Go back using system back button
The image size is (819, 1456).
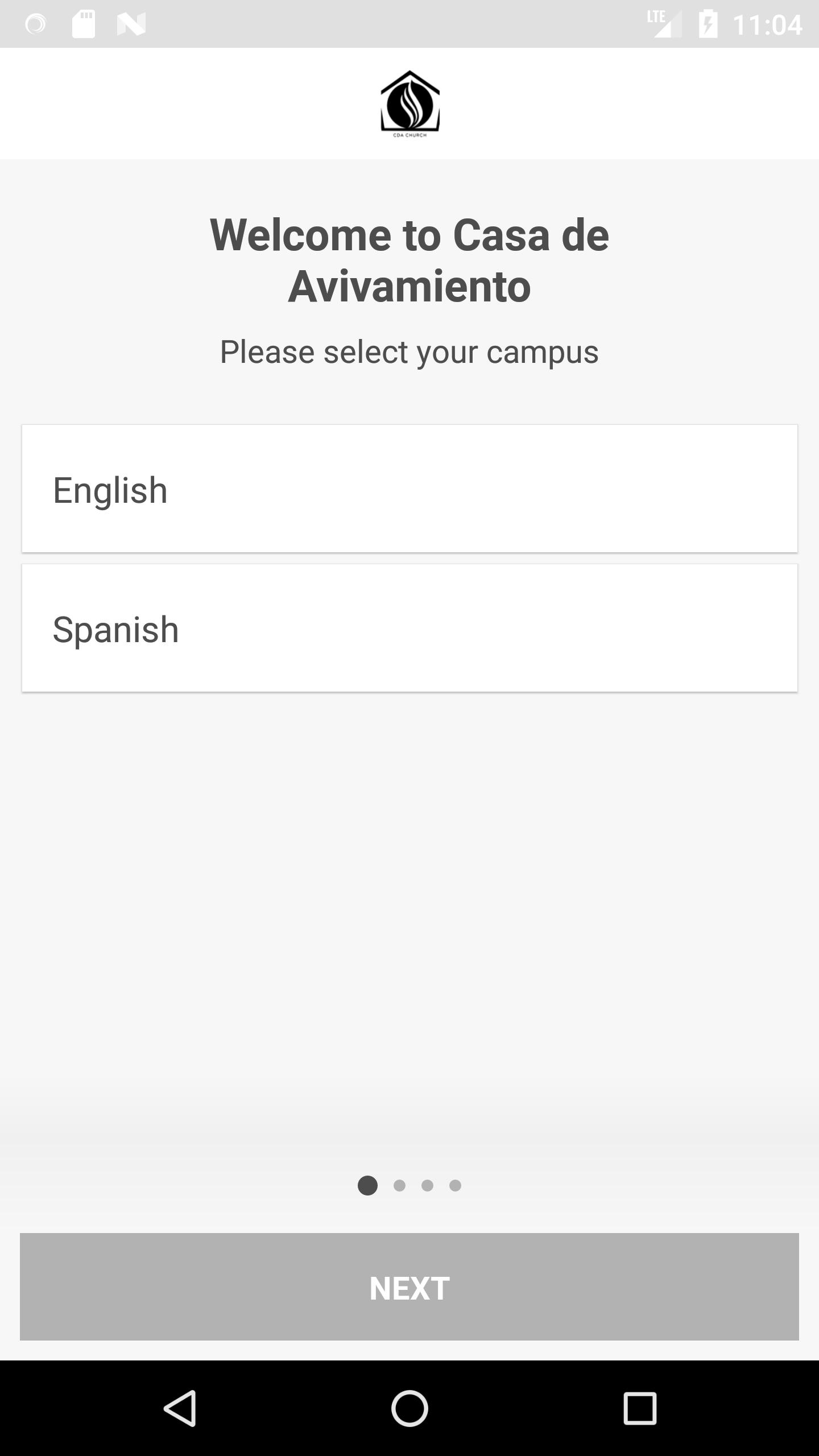180,1409
